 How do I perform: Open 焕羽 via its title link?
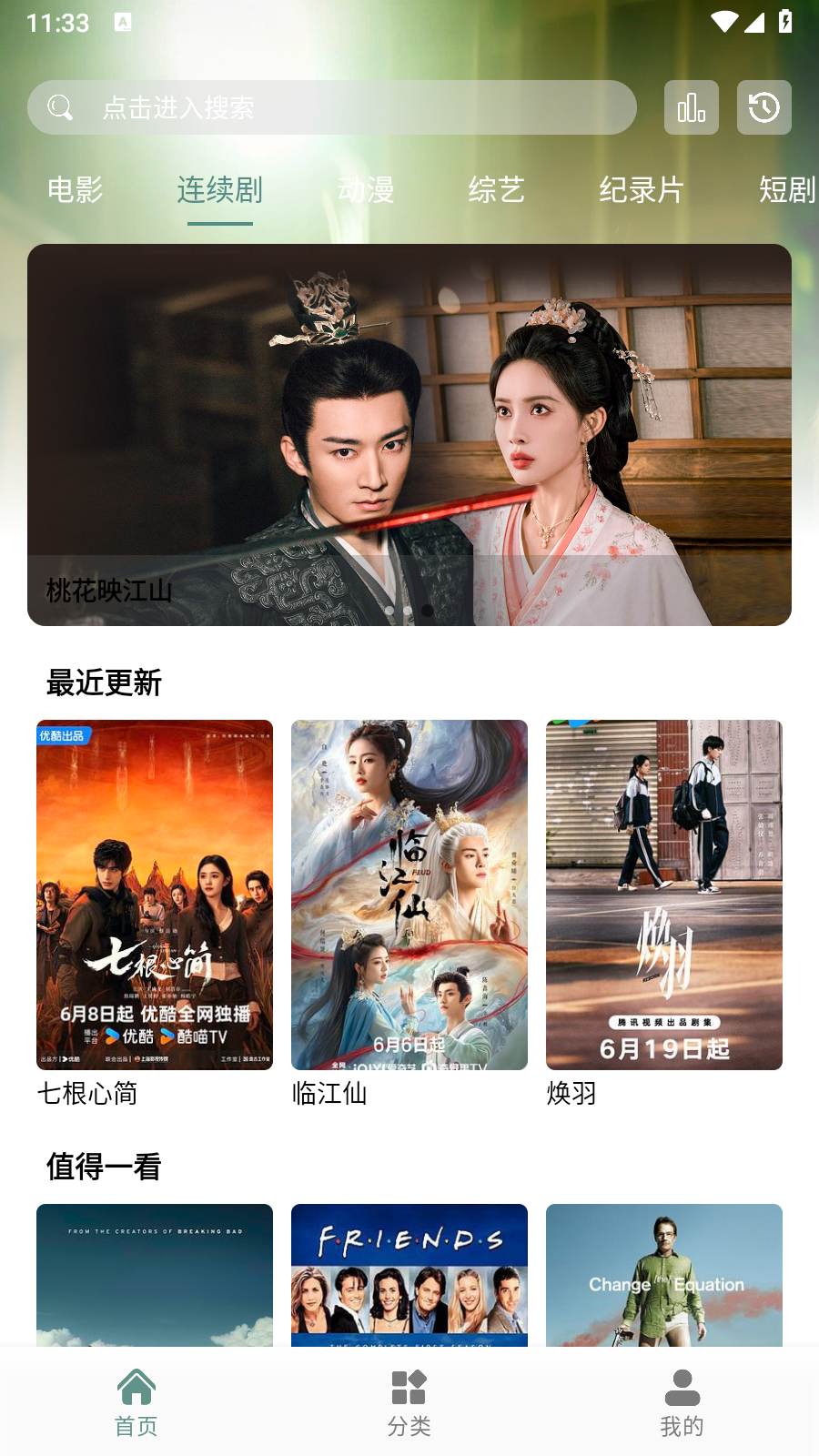pyautogui.click(x=571, y=1095)
